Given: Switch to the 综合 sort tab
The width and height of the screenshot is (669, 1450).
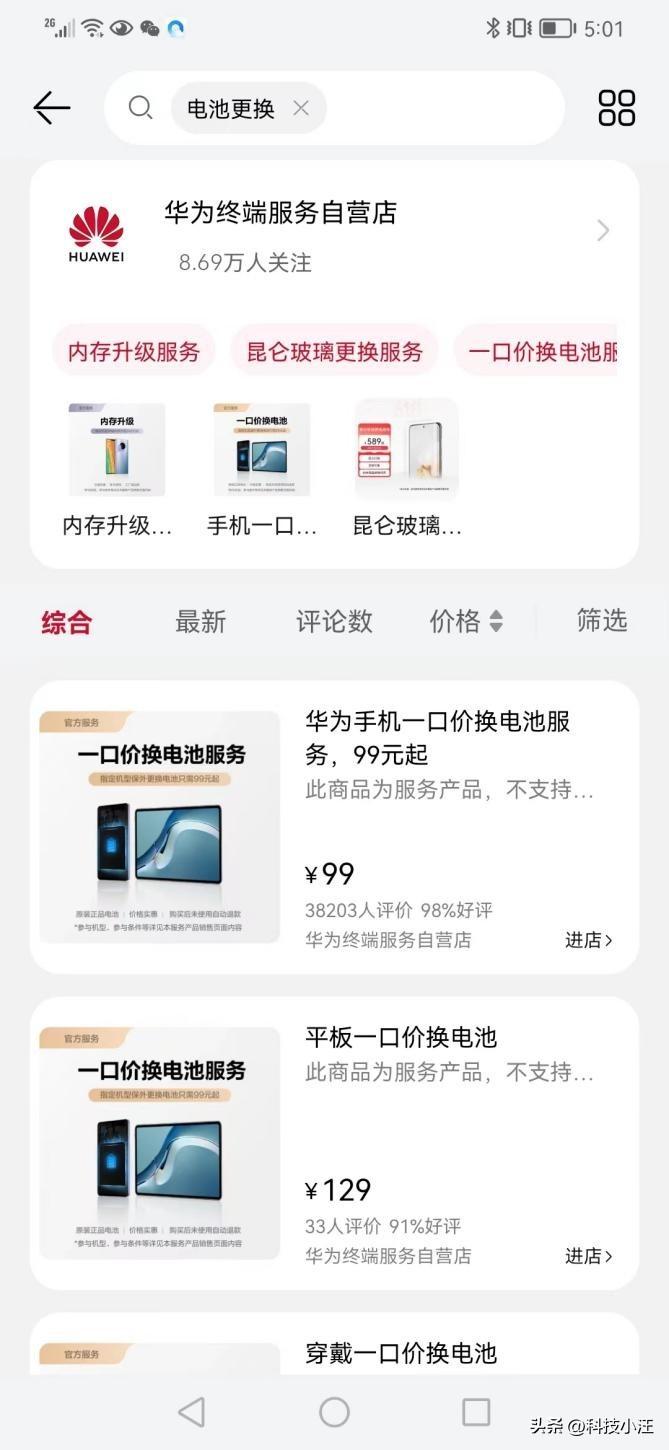Looking at the screenshot, I should coord(66,622).
